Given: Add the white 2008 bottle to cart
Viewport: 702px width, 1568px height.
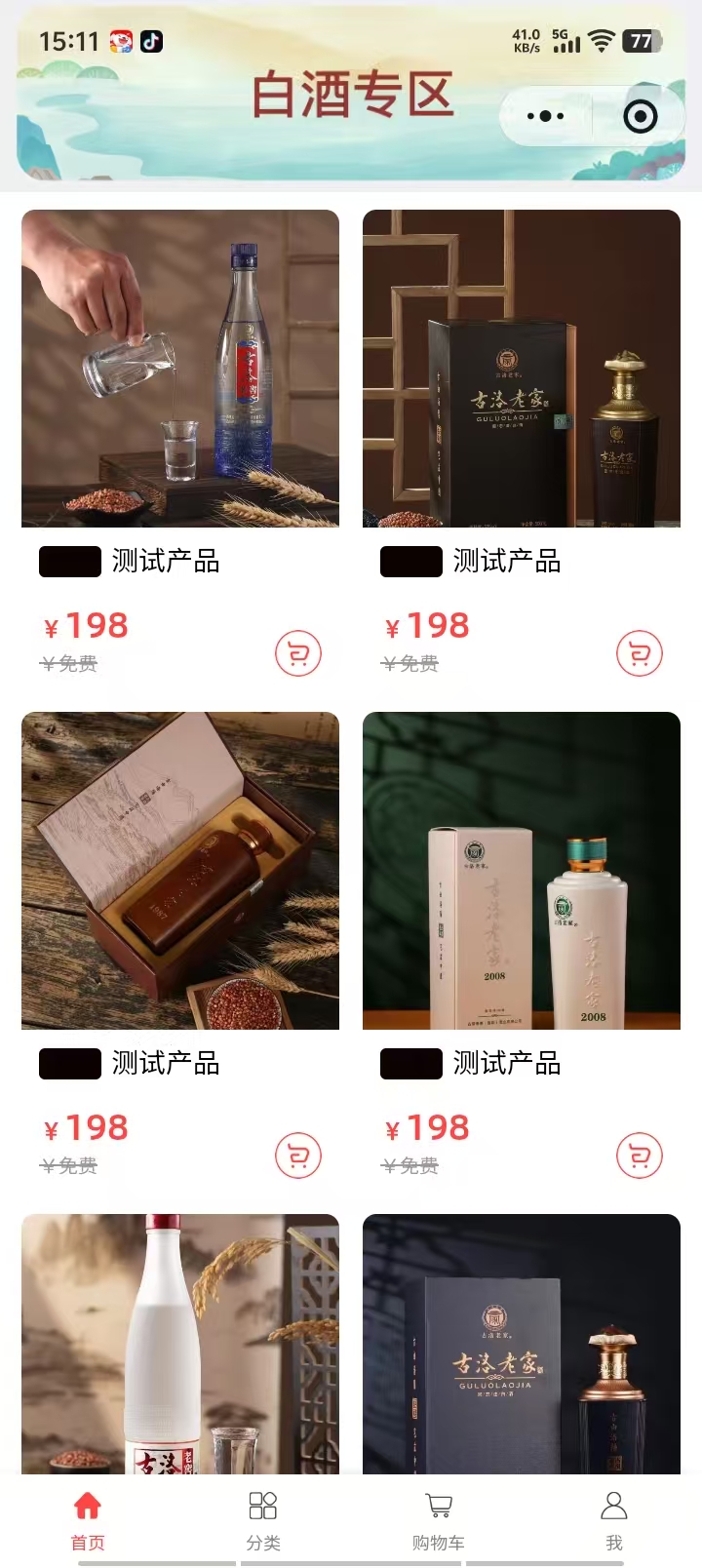Looking at the screenshot, I should click(x=640, y=1156).
